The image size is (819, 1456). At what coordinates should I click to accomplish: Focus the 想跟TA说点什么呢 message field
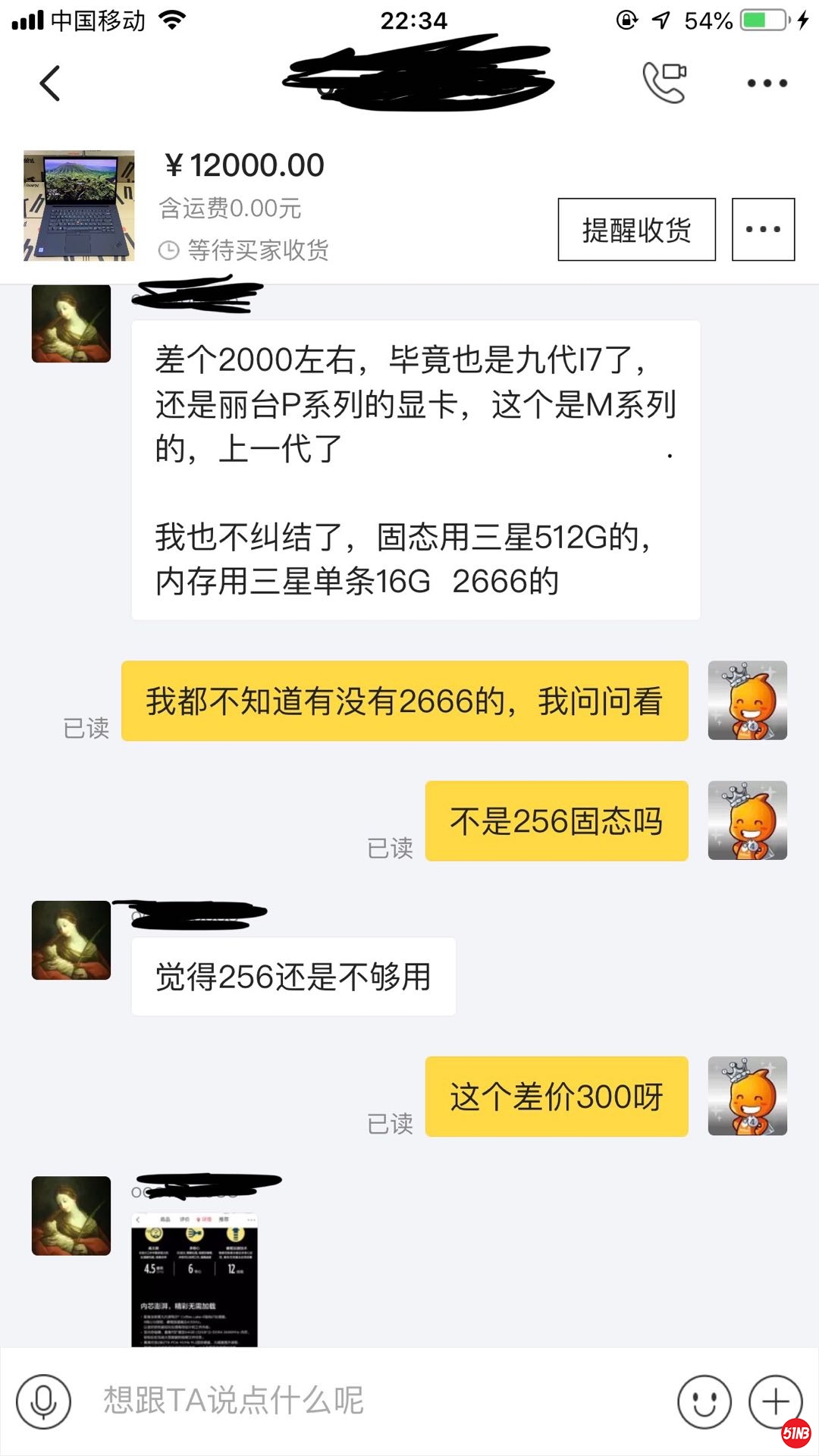pos(364,1401)
